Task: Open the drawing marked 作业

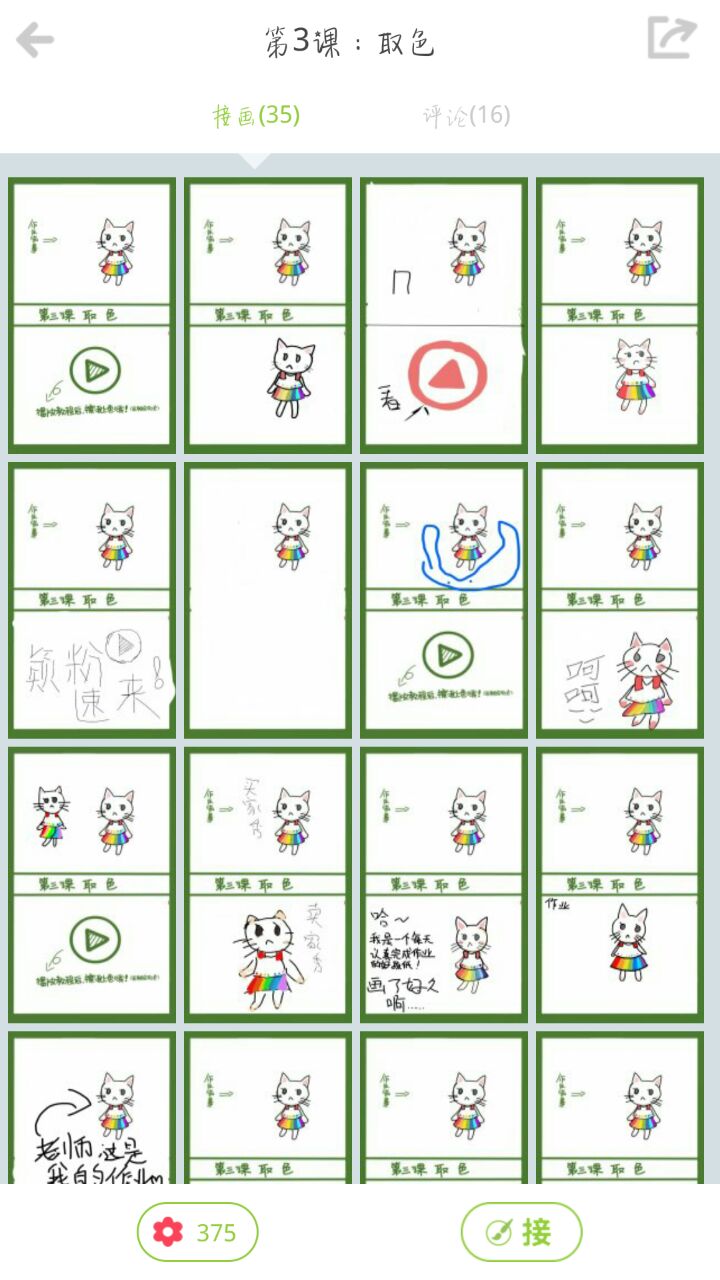Action: pos(619,885)
